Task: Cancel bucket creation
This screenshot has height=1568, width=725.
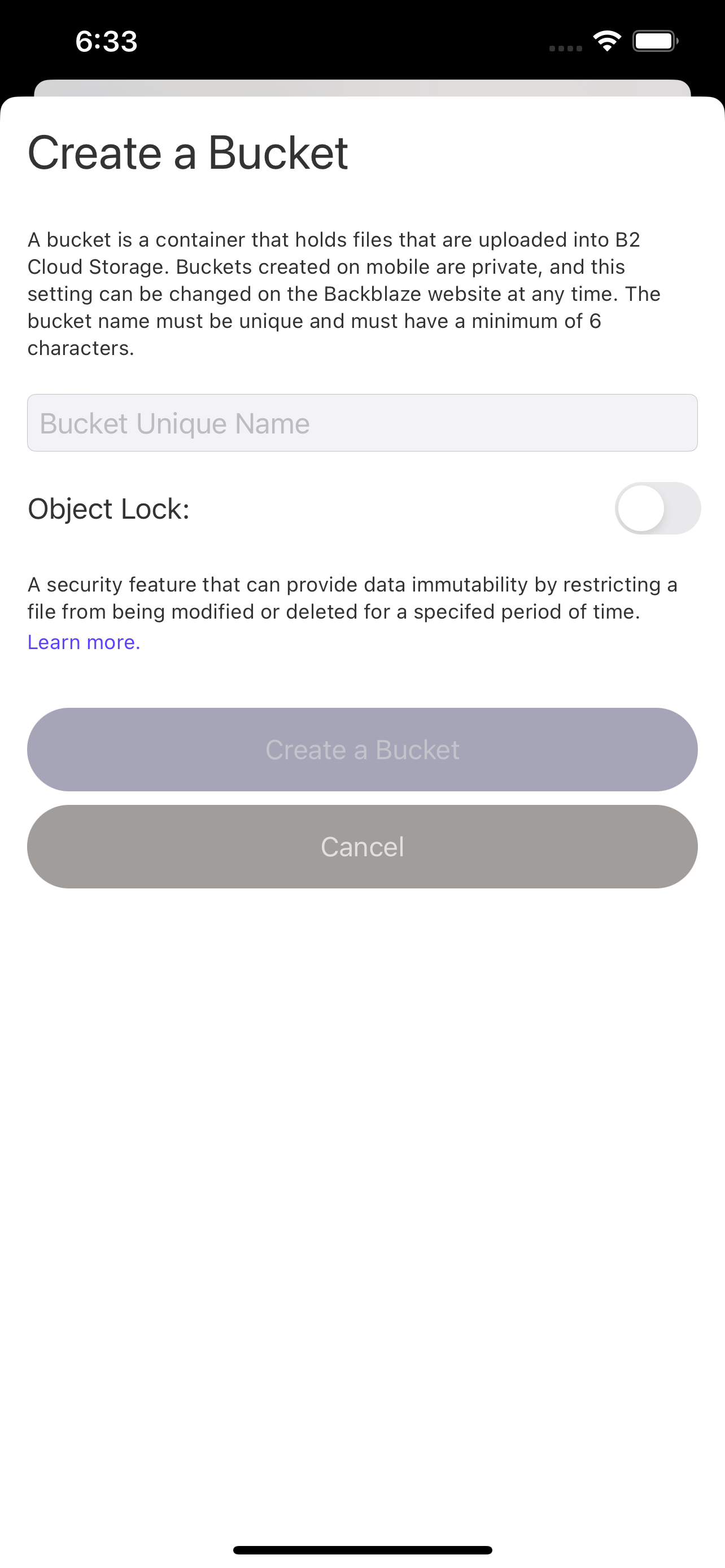Action: point(362,847)
